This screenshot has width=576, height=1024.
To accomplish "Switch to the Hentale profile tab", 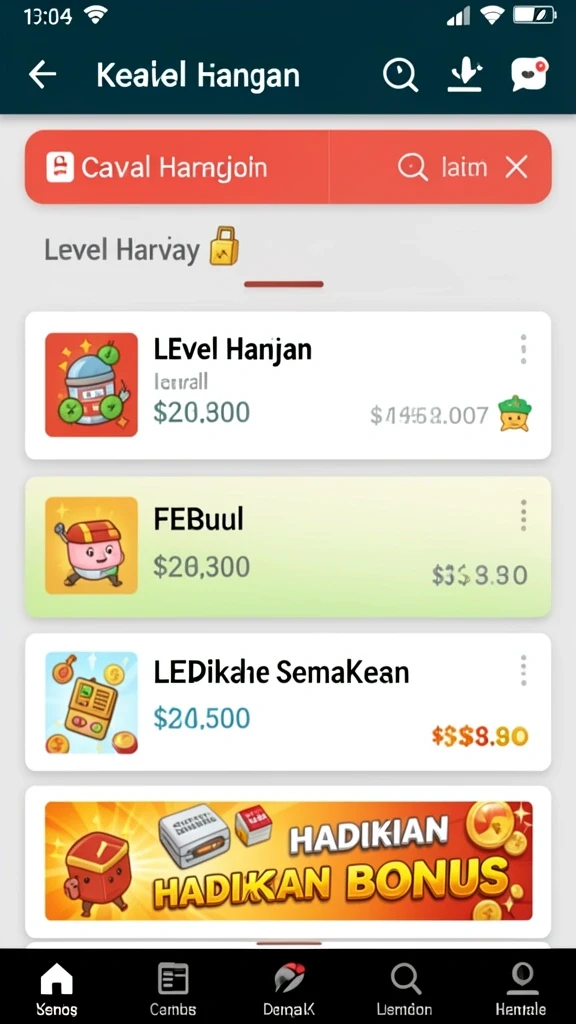I will pyautogui.click(x=520, y=989).
